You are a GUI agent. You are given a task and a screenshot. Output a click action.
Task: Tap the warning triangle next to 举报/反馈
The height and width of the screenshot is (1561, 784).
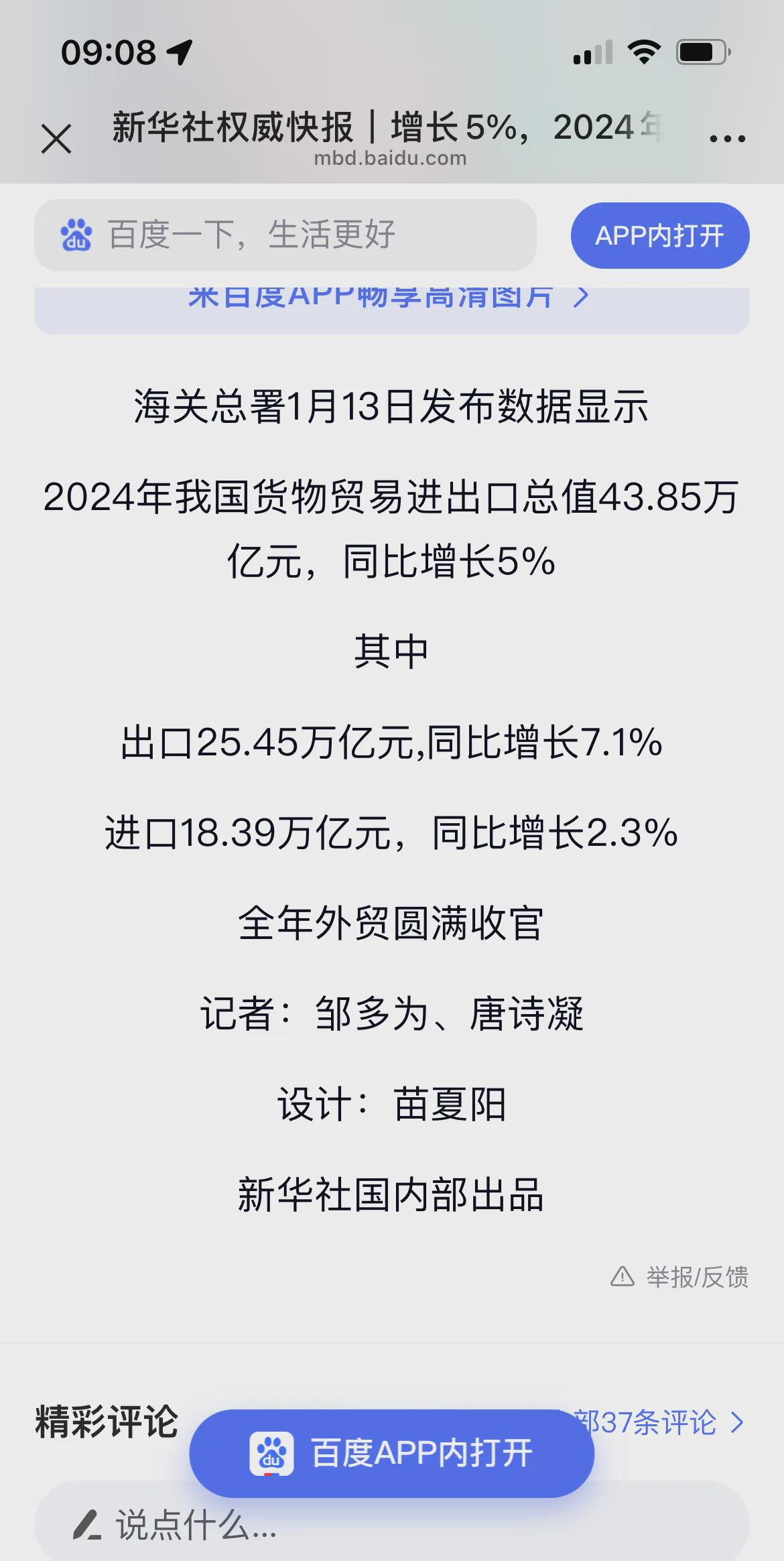[x=622, y=1277]
